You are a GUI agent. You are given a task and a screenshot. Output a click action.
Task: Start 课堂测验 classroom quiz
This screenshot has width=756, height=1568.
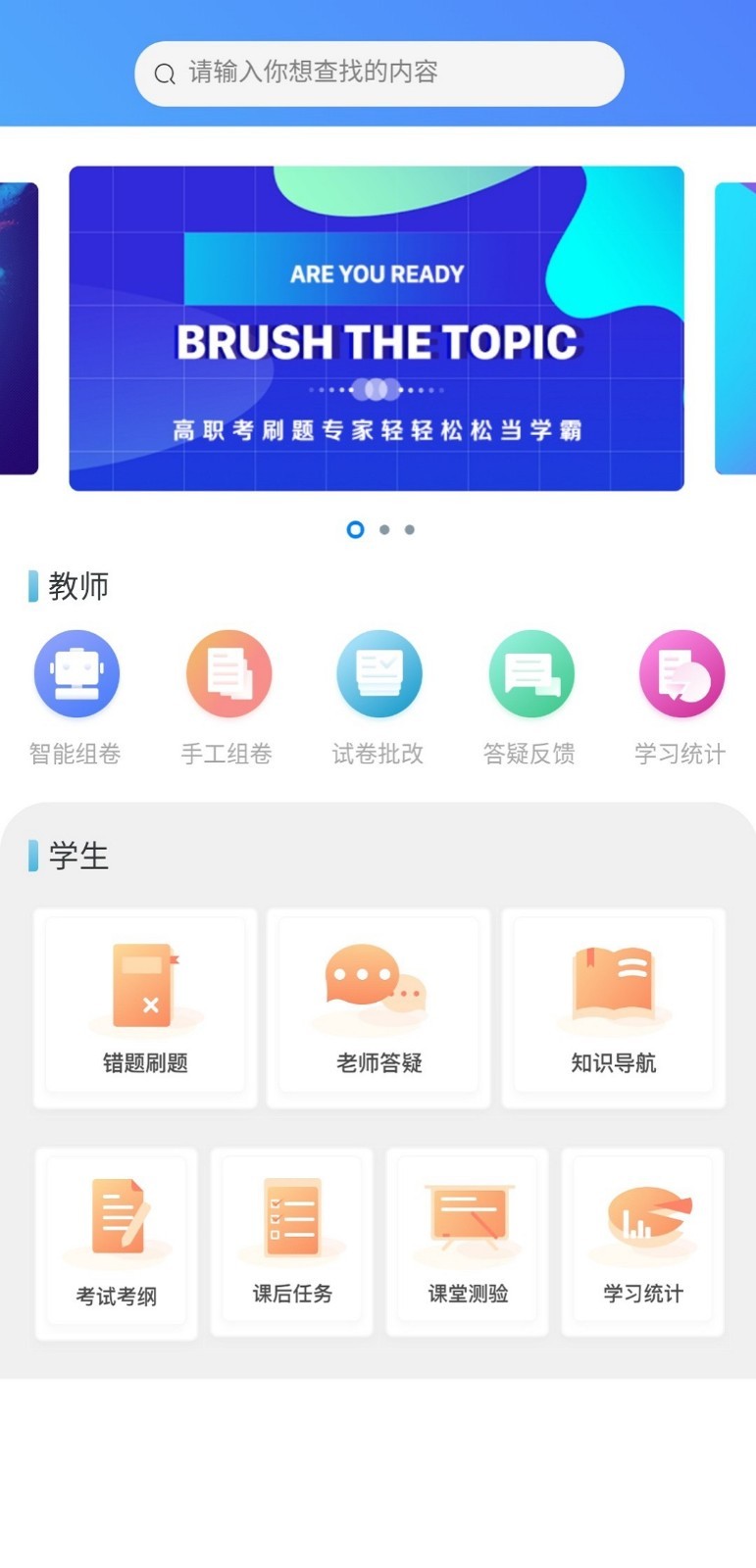tap(468, 1242)
